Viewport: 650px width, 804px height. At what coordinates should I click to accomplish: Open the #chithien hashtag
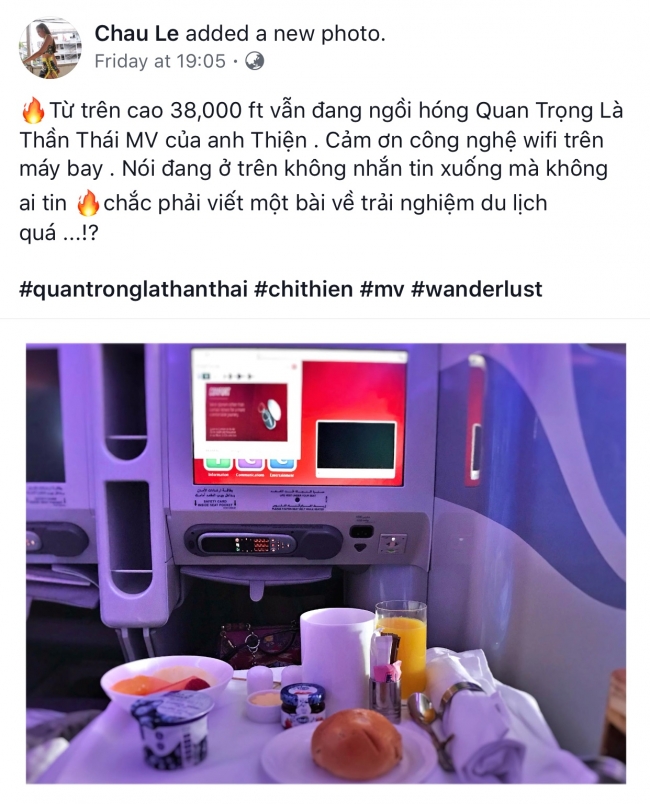[304, 290]
